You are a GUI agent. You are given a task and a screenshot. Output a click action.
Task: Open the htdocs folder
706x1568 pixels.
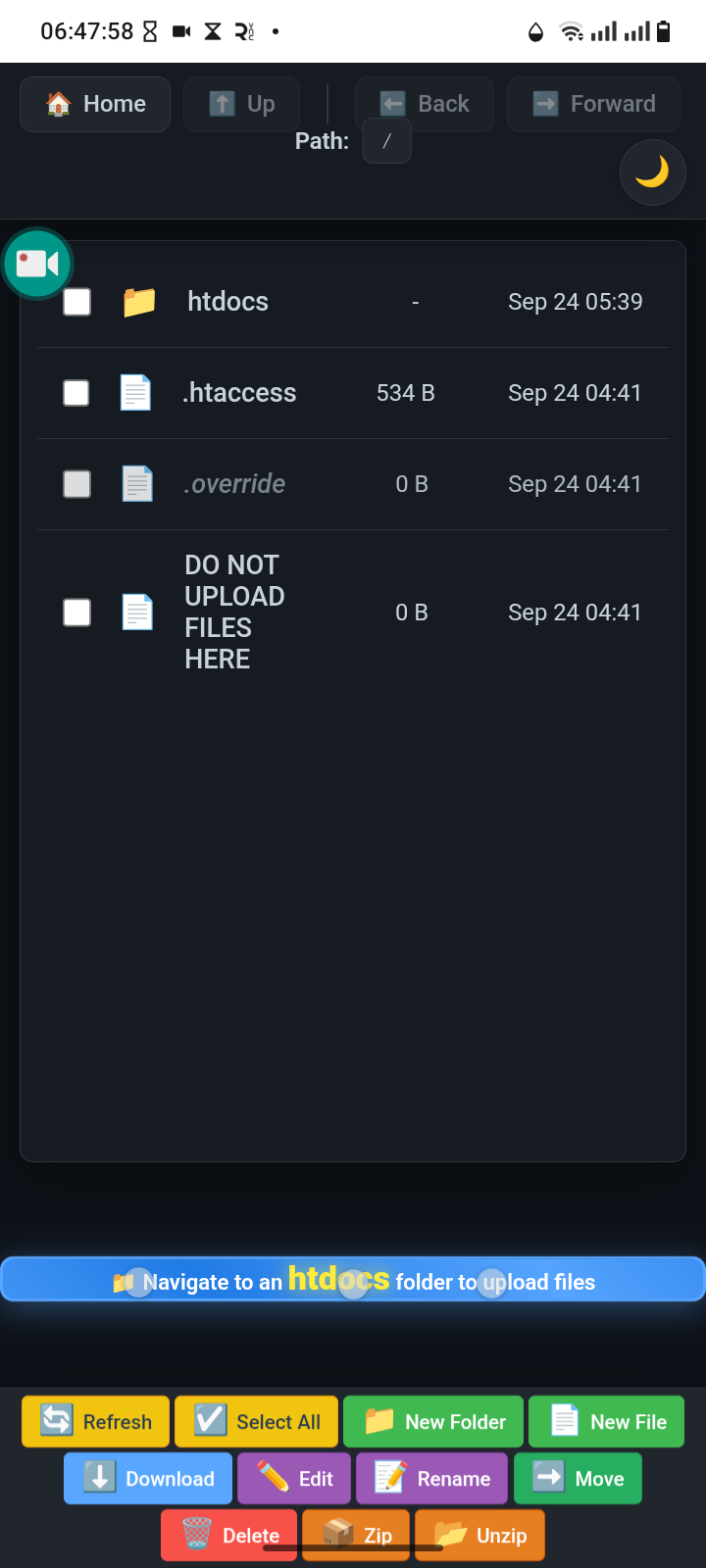pyautogui.click(x=227, y=302)
